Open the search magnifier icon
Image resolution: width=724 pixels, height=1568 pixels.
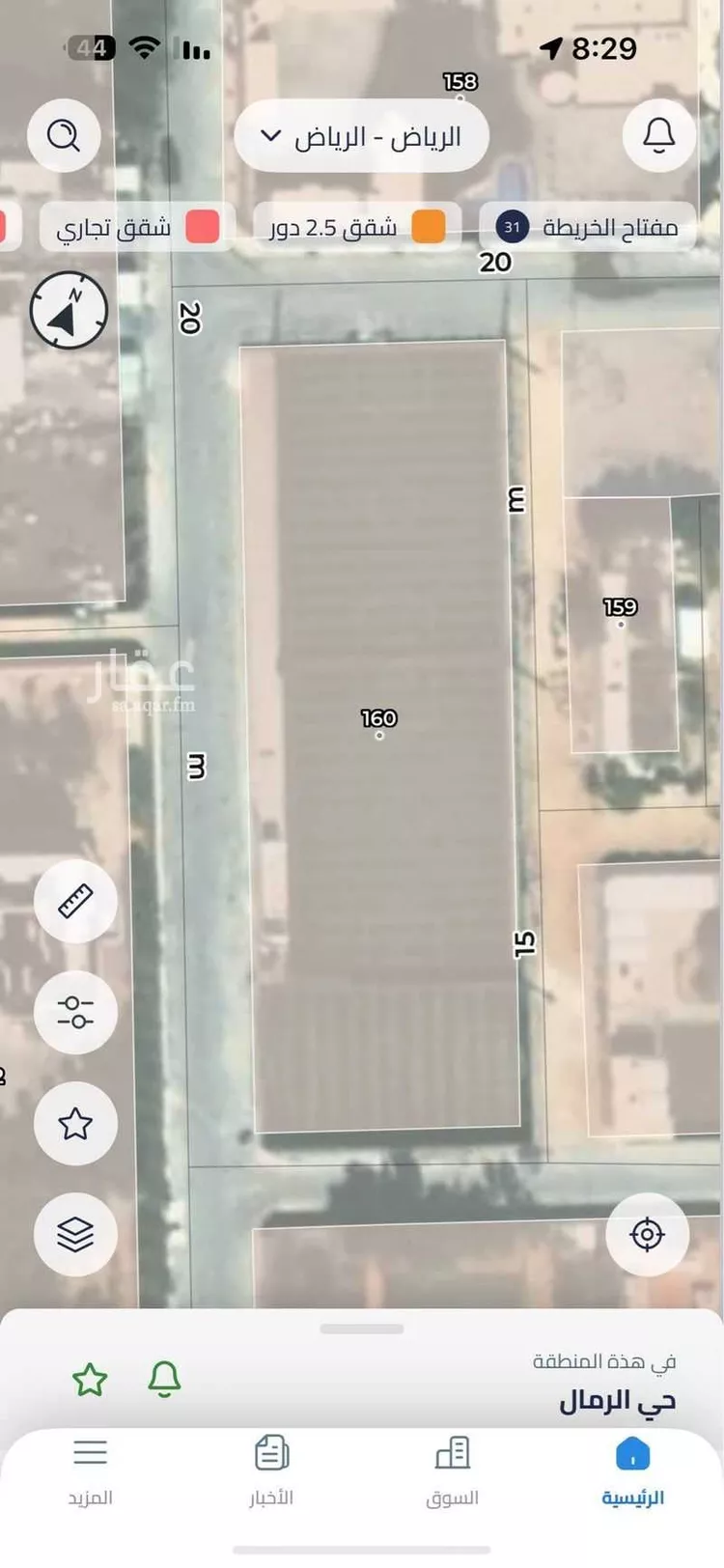tap(64, 136)
